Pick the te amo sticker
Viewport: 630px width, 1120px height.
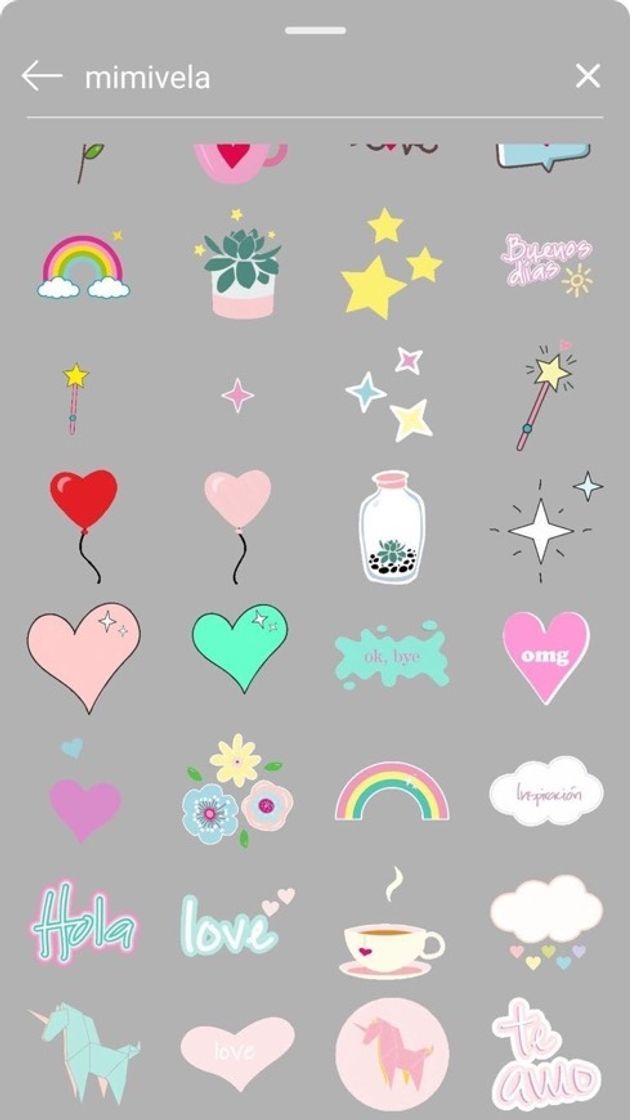(x=547, y=1056)
